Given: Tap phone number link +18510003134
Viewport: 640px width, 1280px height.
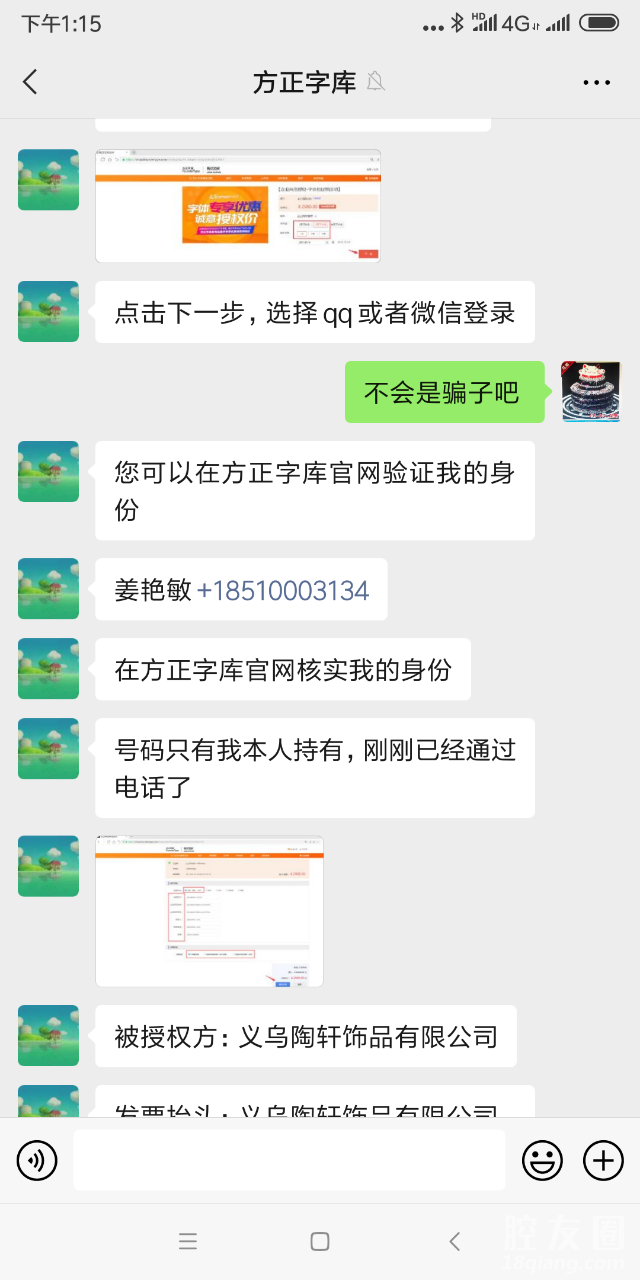Looking at the screenshot, I should [x=283, y=591].
